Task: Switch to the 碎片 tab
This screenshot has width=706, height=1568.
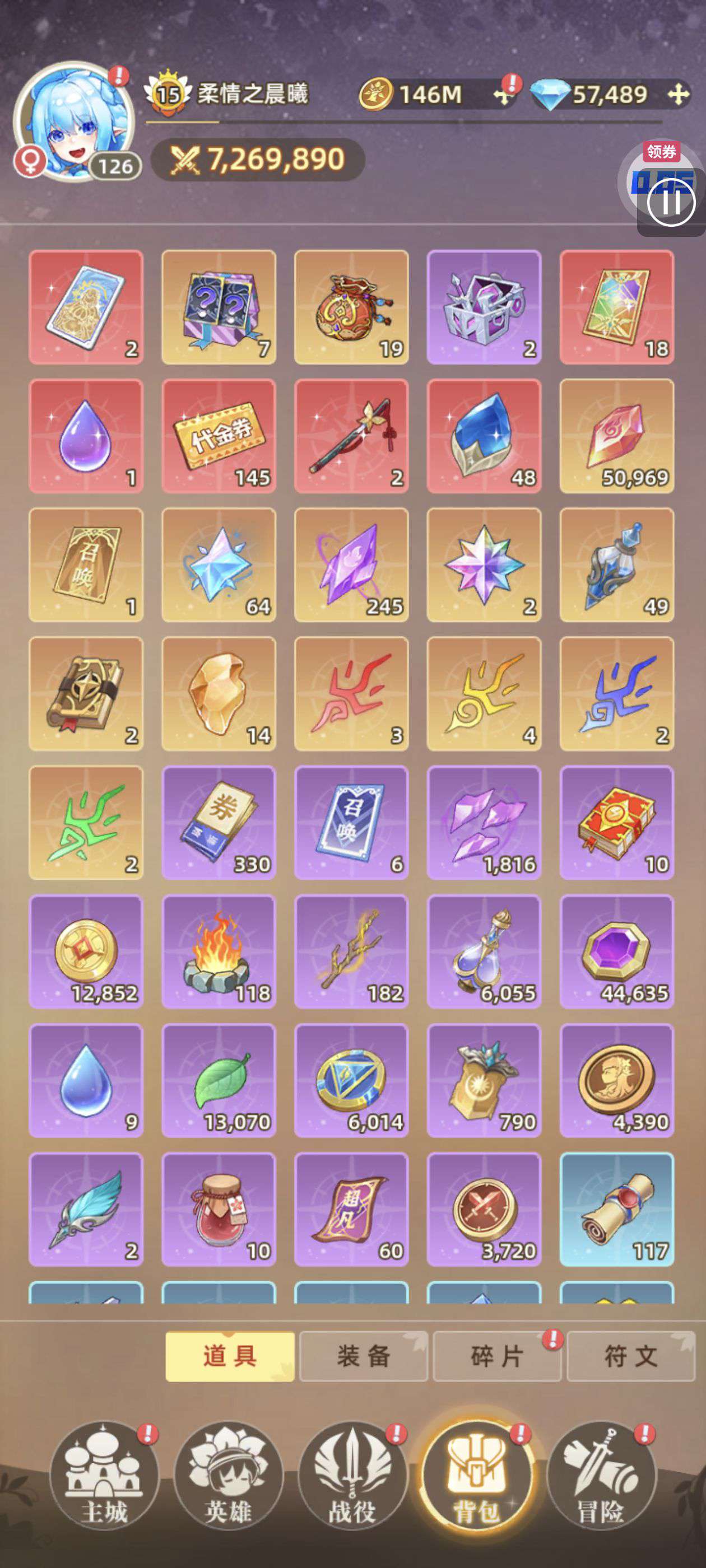Action: 497,1357
